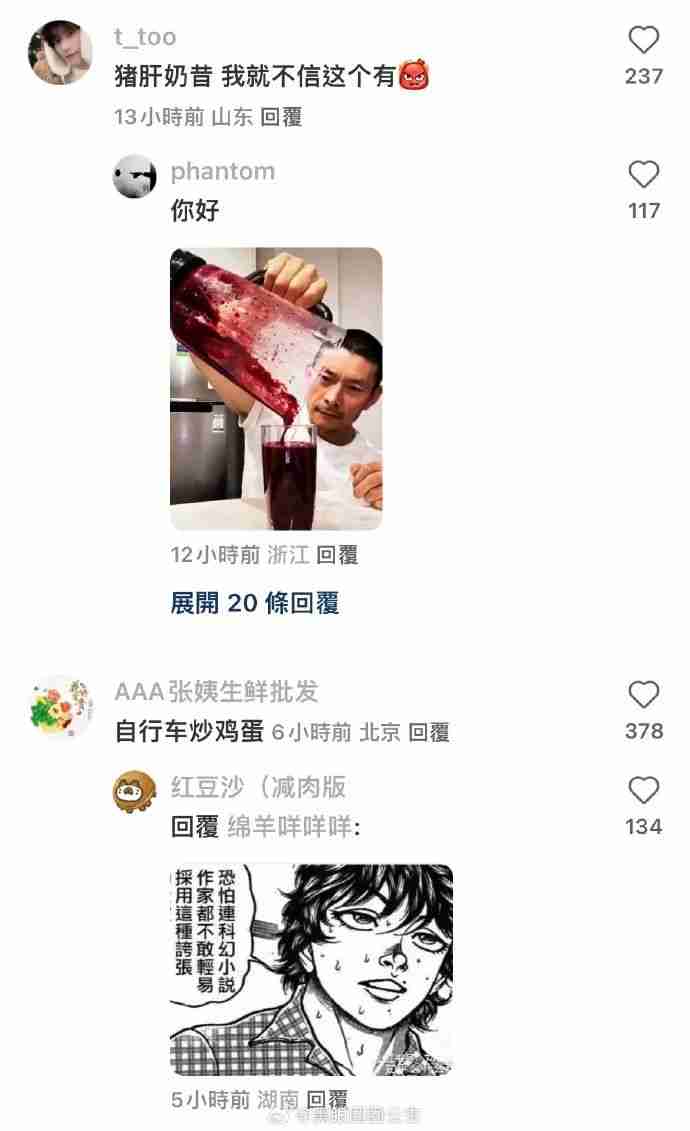Open t_too's profile picture
This screenshot has width=690, height=1131.
[x=61, y=53]
